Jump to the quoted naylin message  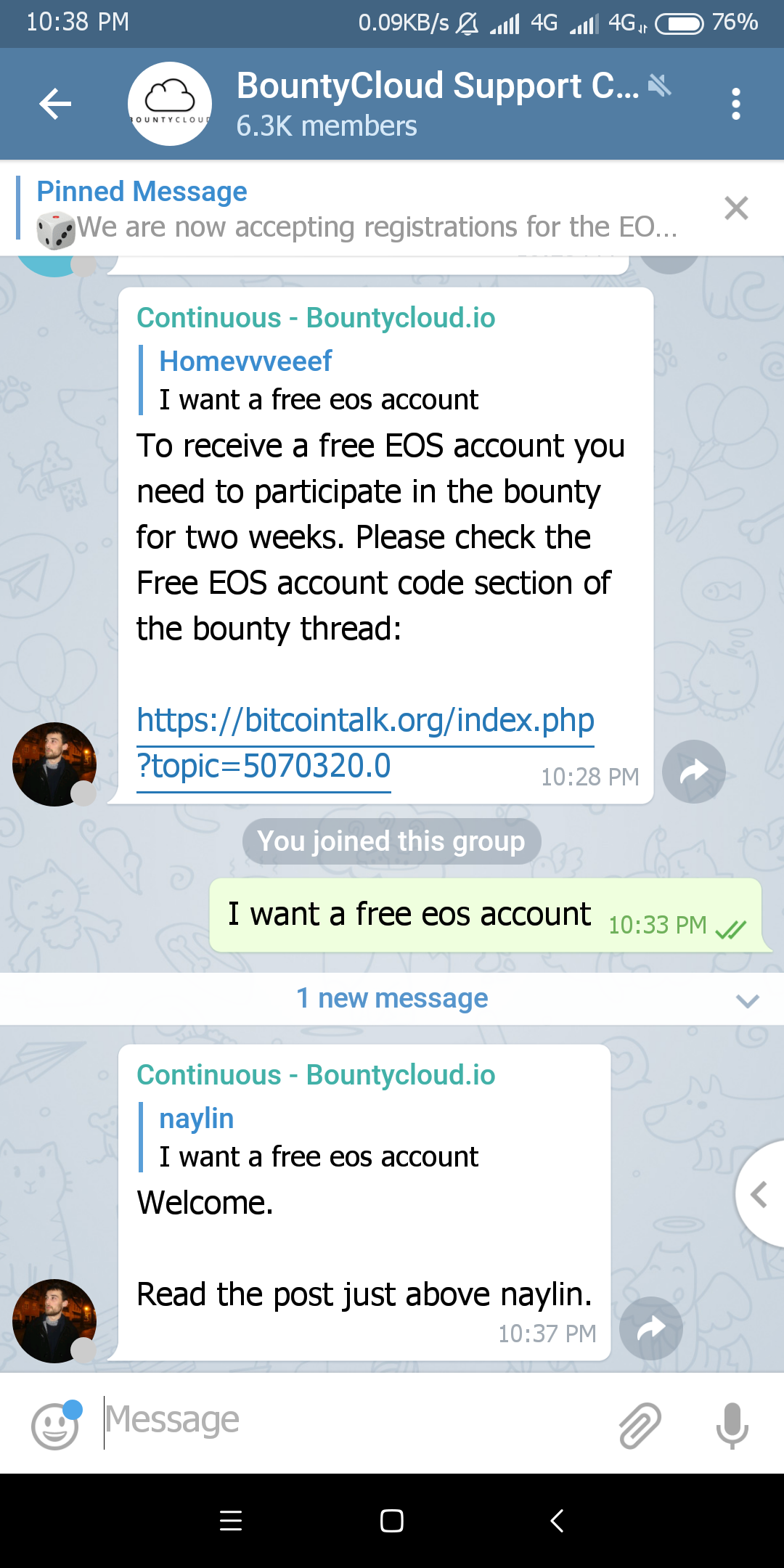(319, 1138)
